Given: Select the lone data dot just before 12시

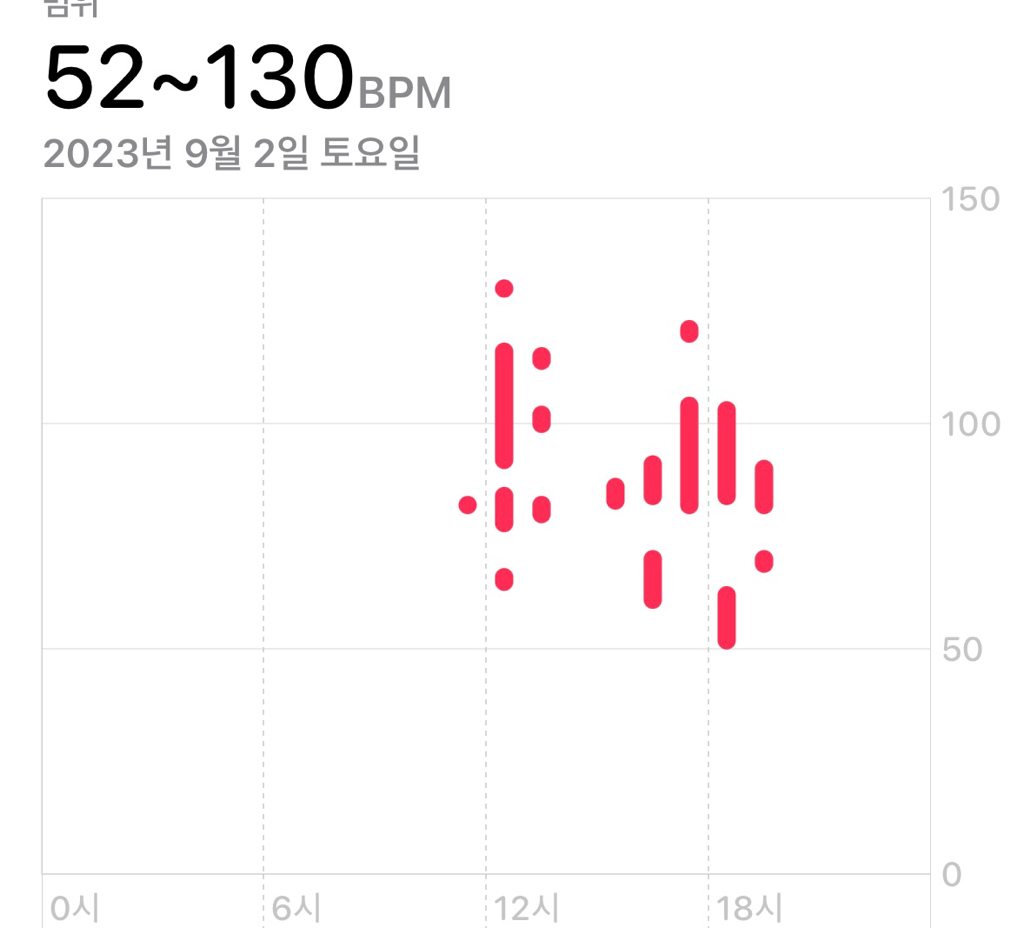Looking at the screenshot, I should (x=467, y=505).
